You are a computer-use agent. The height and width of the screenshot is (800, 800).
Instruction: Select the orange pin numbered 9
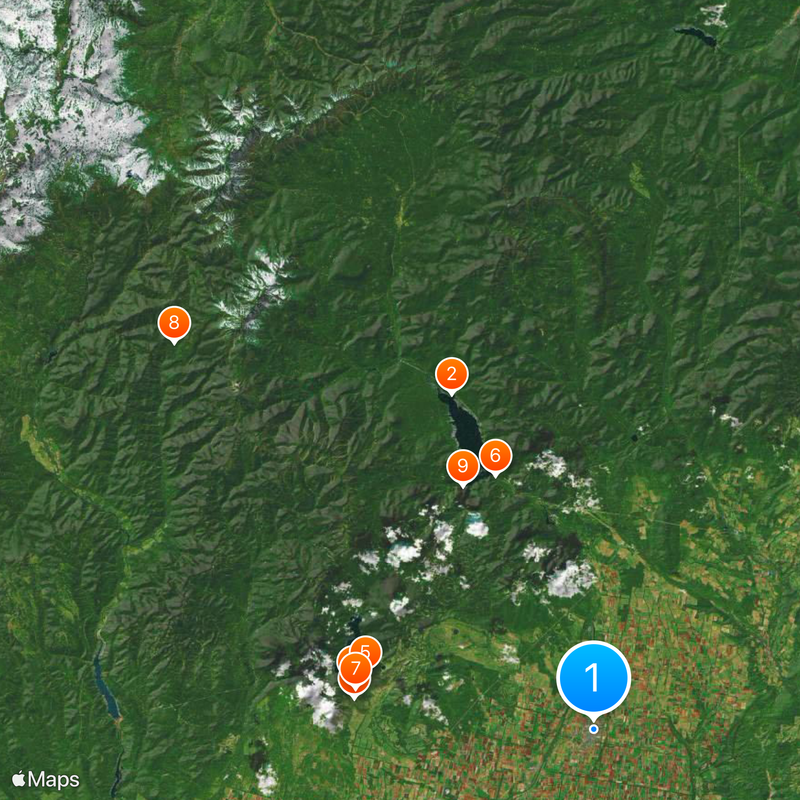[462, 465]
